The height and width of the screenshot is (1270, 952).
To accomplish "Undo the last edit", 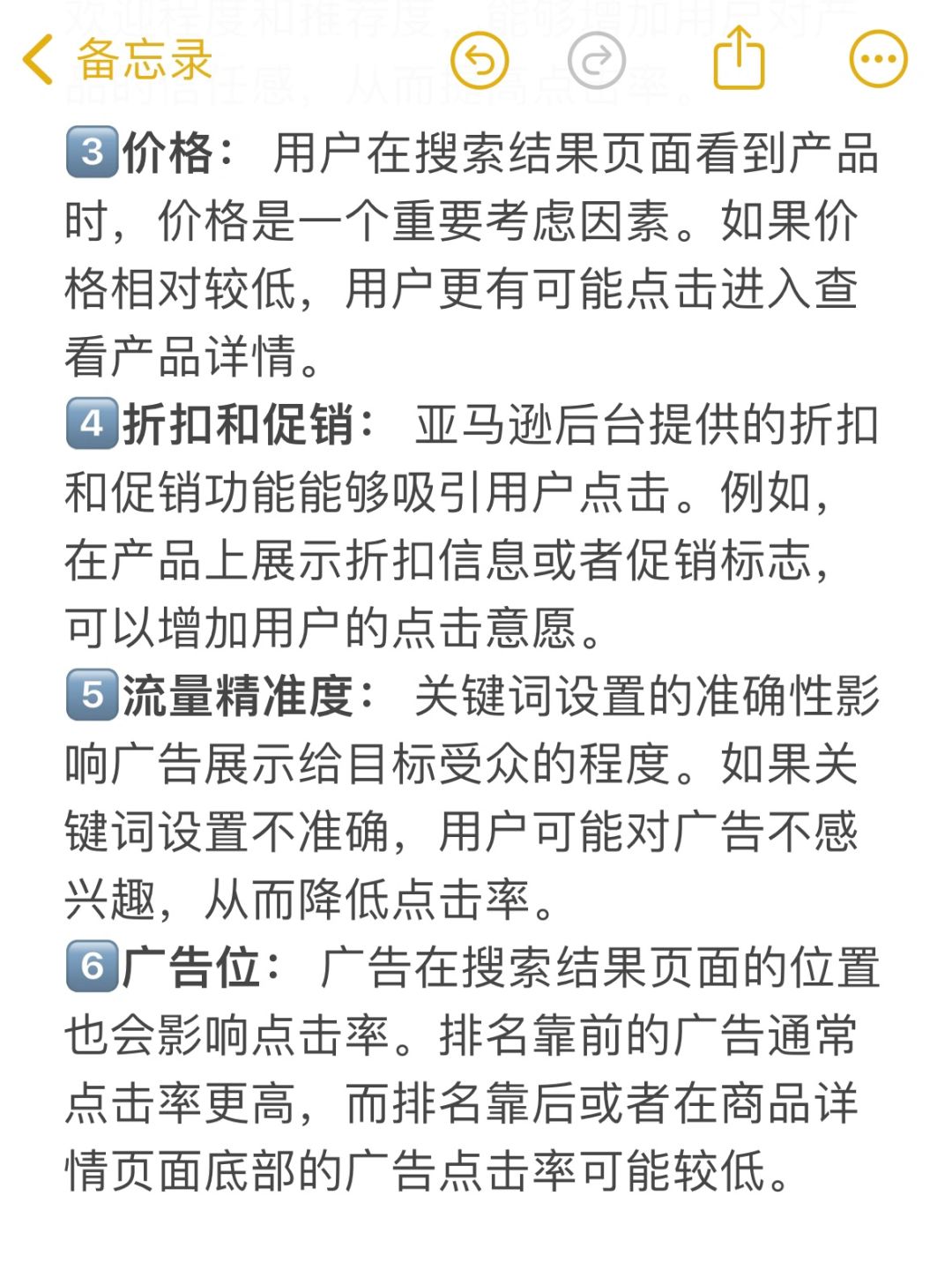I will (x=480, y=60).
